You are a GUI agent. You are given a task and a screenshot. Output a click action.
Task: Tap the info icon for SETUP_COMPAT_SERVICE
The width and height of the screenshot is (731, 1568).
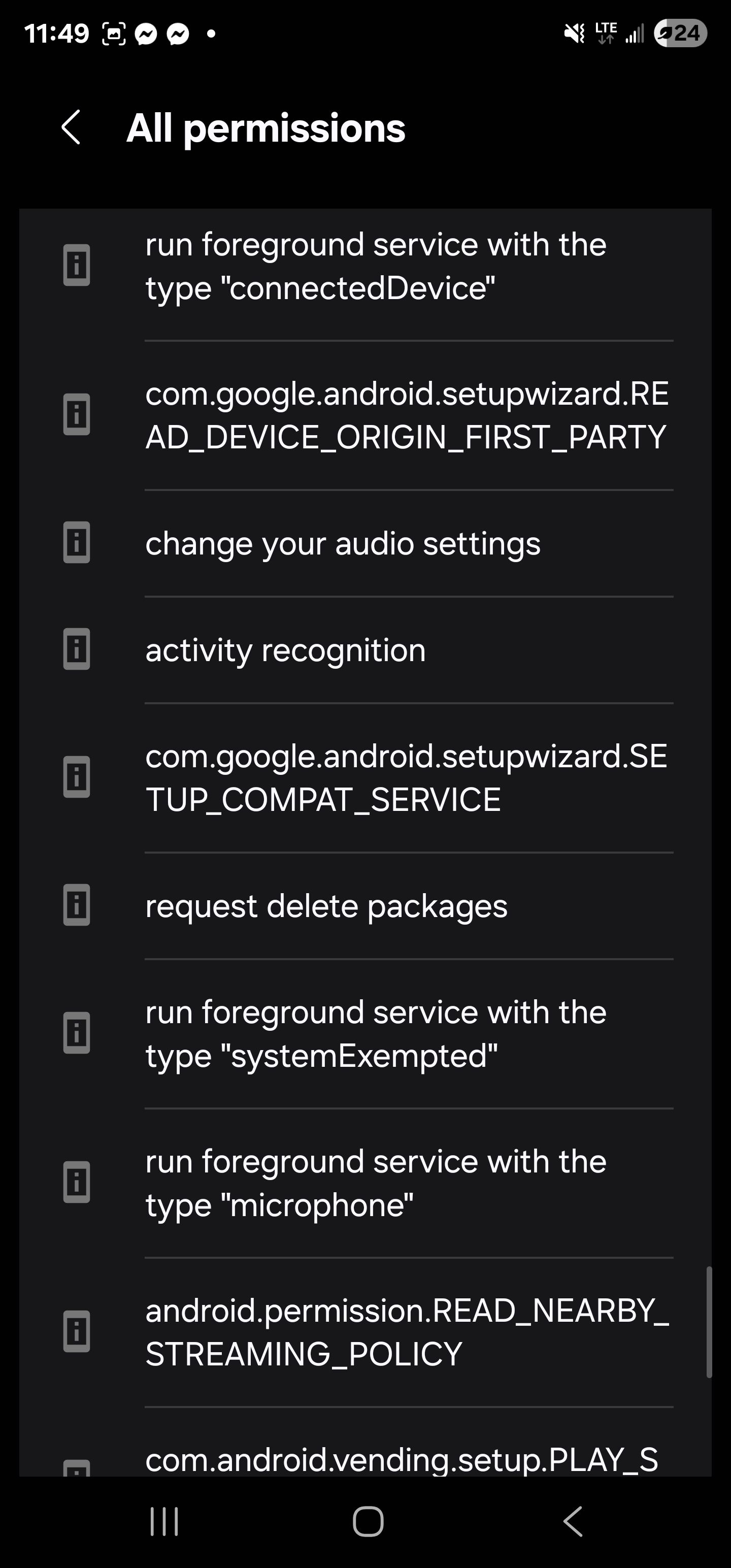point(76,777)
